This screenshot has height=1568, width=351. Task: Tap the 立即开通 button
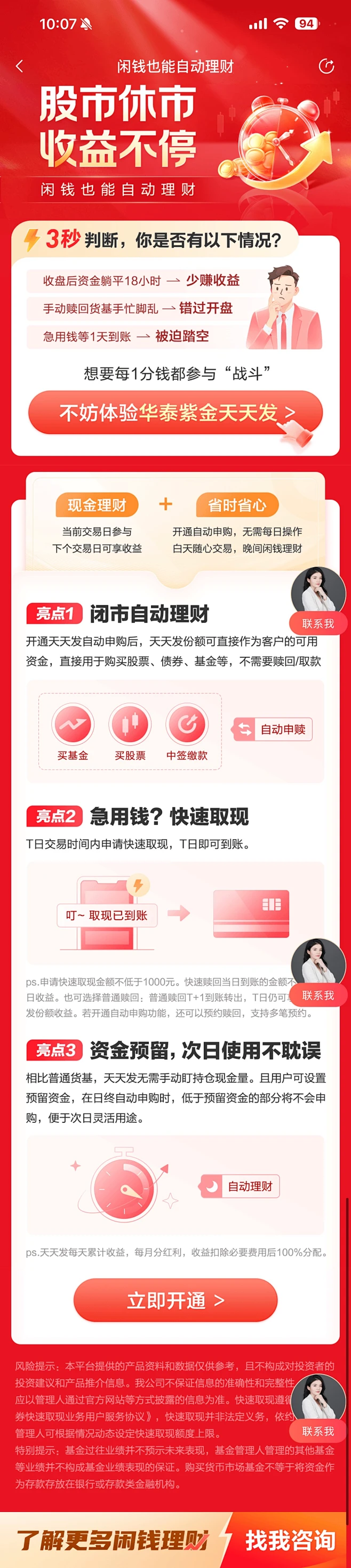coord(175,1300)
